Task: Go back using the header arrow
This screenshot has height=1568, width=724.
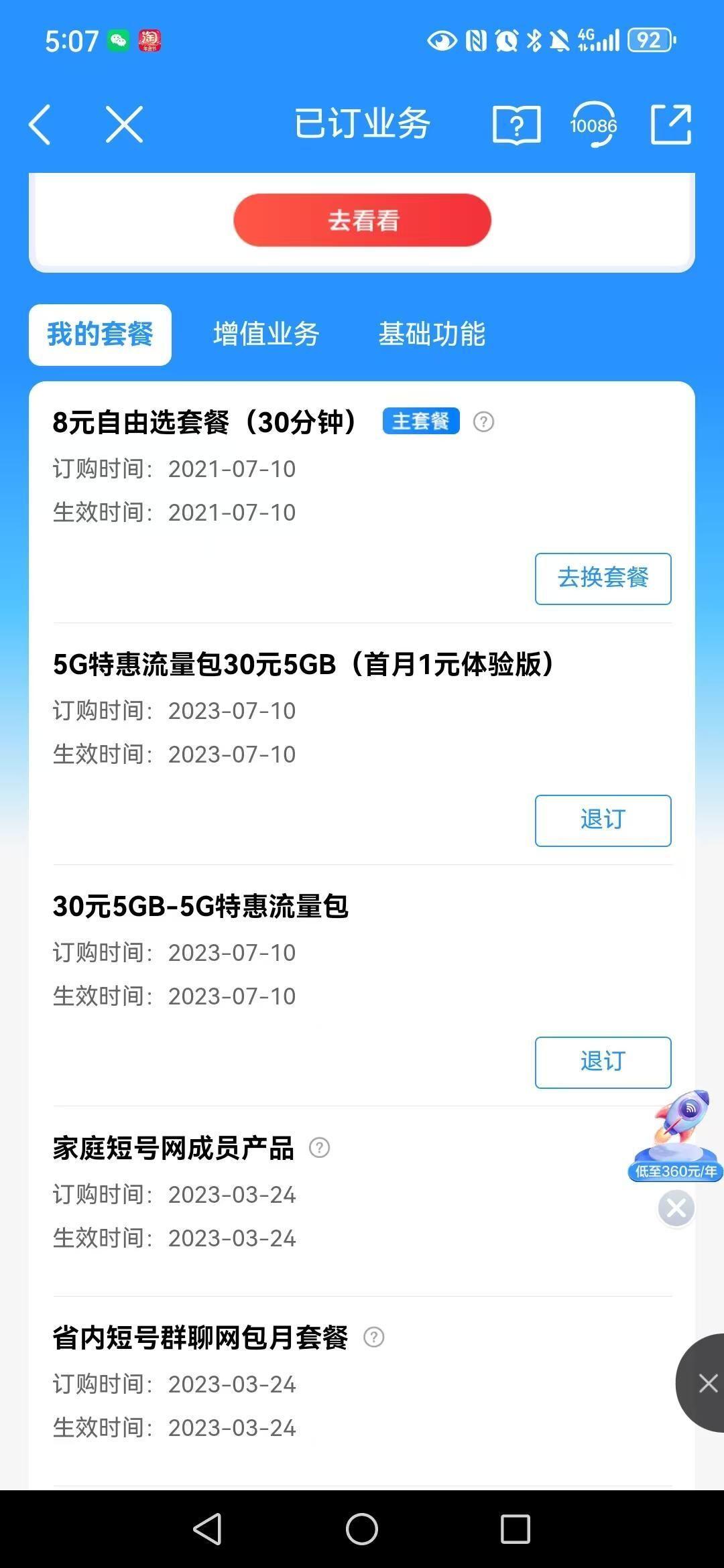Action: (x=40, y=125)
